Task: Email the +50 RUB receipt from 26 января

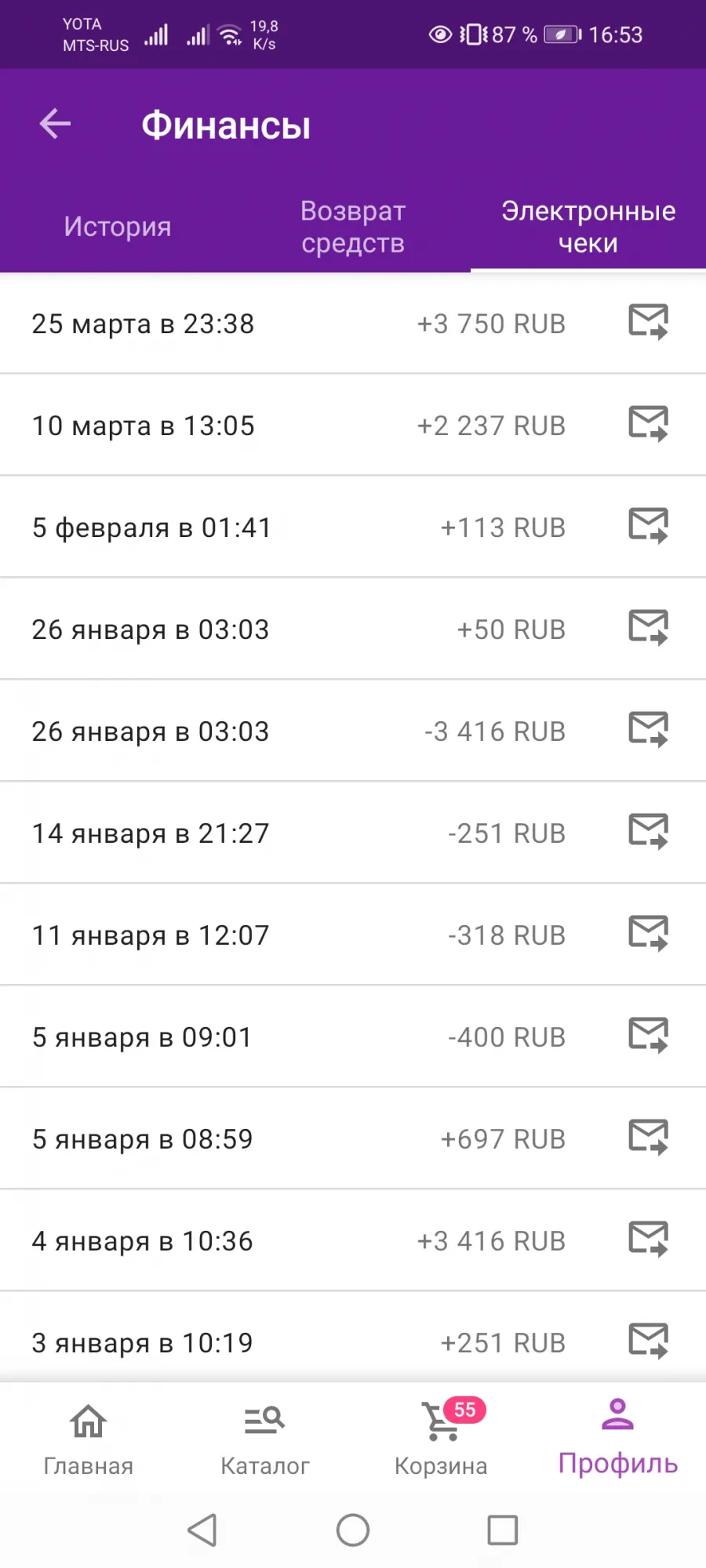Action: tap(648, 628)
